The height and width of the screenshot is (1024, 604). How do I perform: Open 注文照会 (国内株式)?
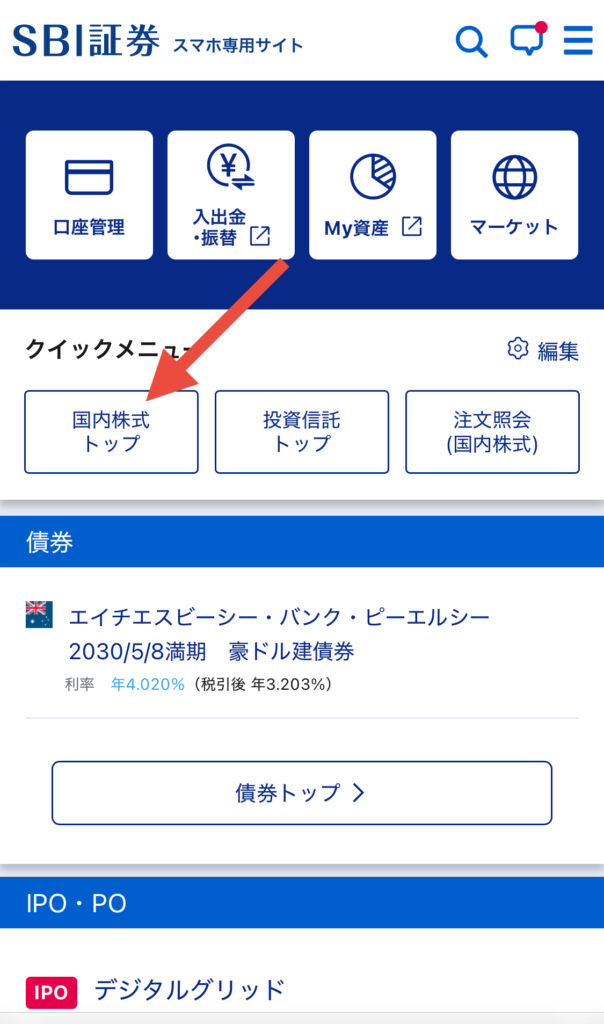[x=492, y=431]
